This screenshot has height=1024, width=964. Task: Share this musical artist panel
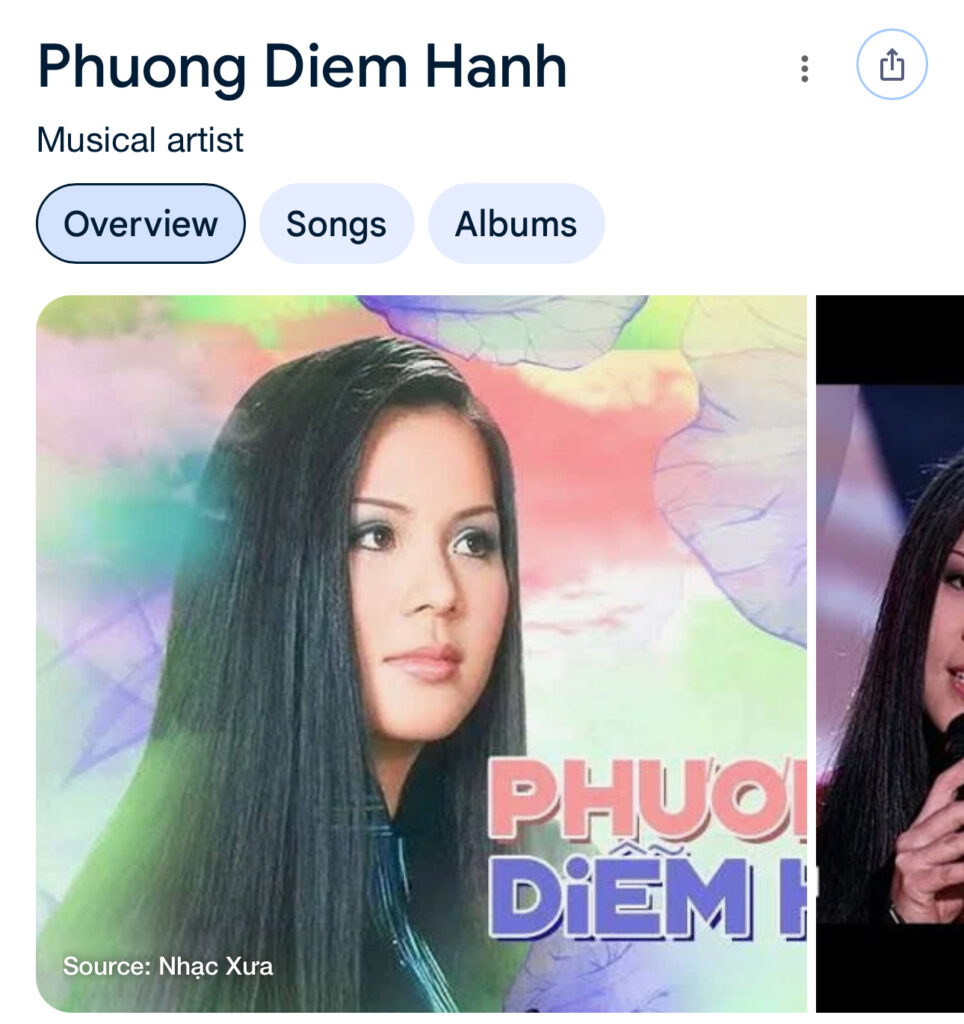coord(891,66)
